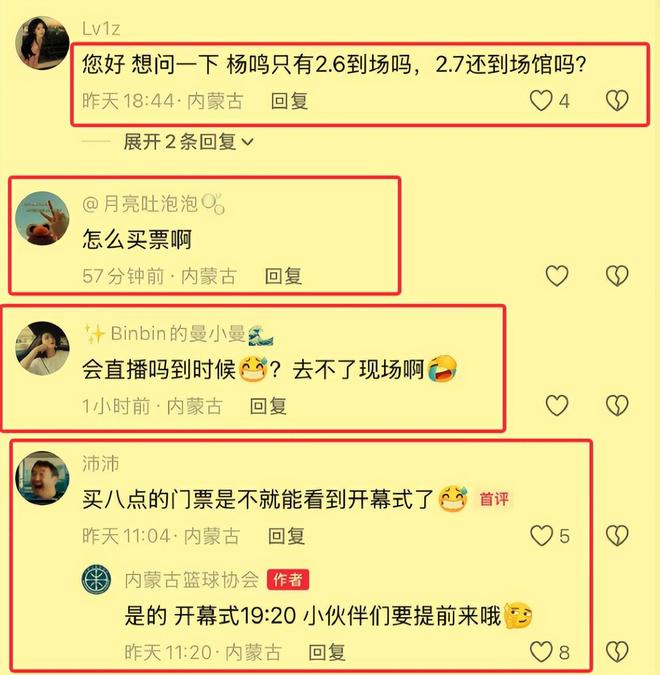Image resolution: width=660 pixels, height=675 pixels.
Task: Open 月亮吐泡泡's profile avatar
Action: [x=44, y=216]
